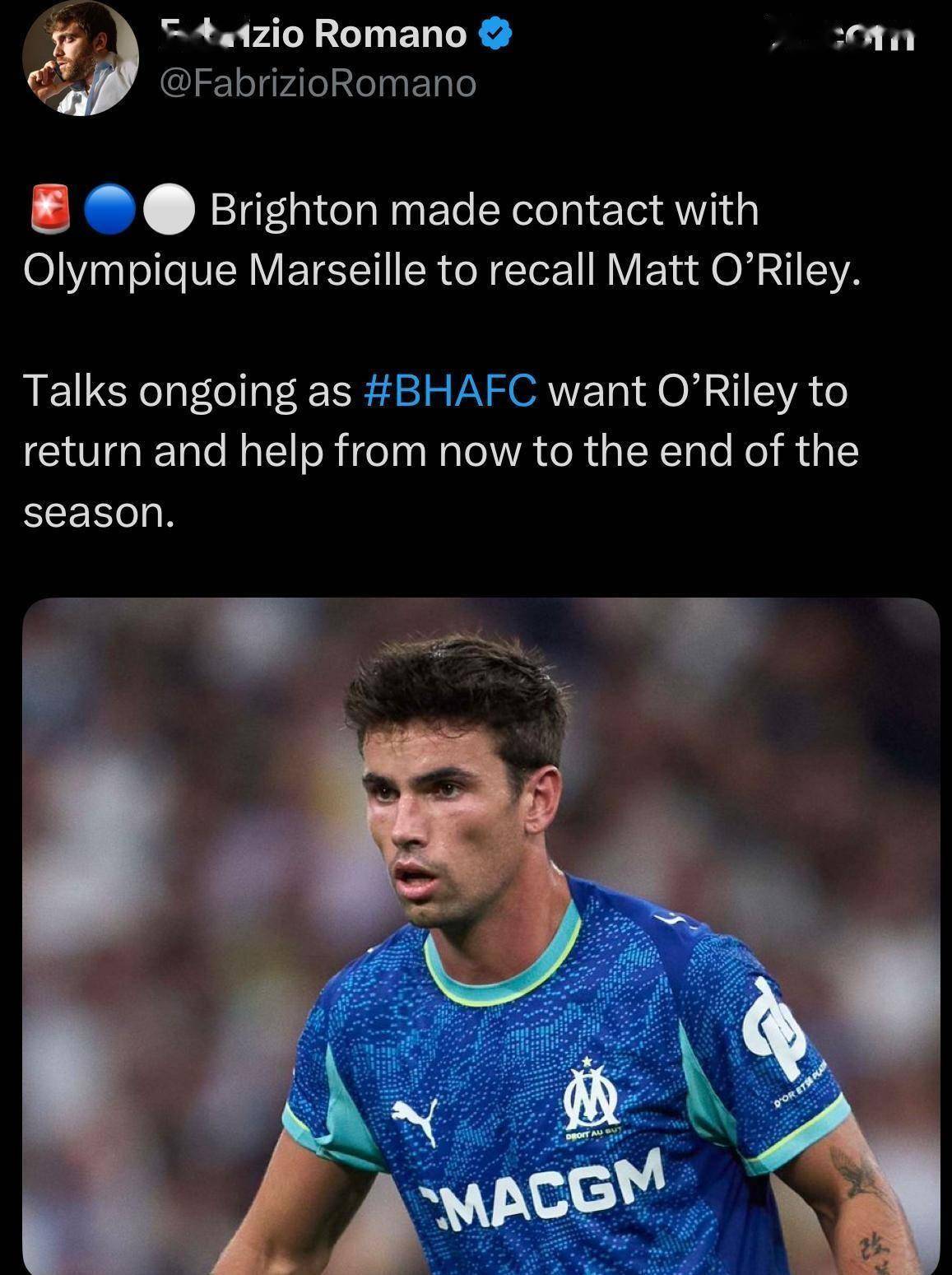Image resolution: width=952 pixels, height=1275 pixels.
Task: Tap the @FabrizioRomano handle
Action: (x=318, y=84)
